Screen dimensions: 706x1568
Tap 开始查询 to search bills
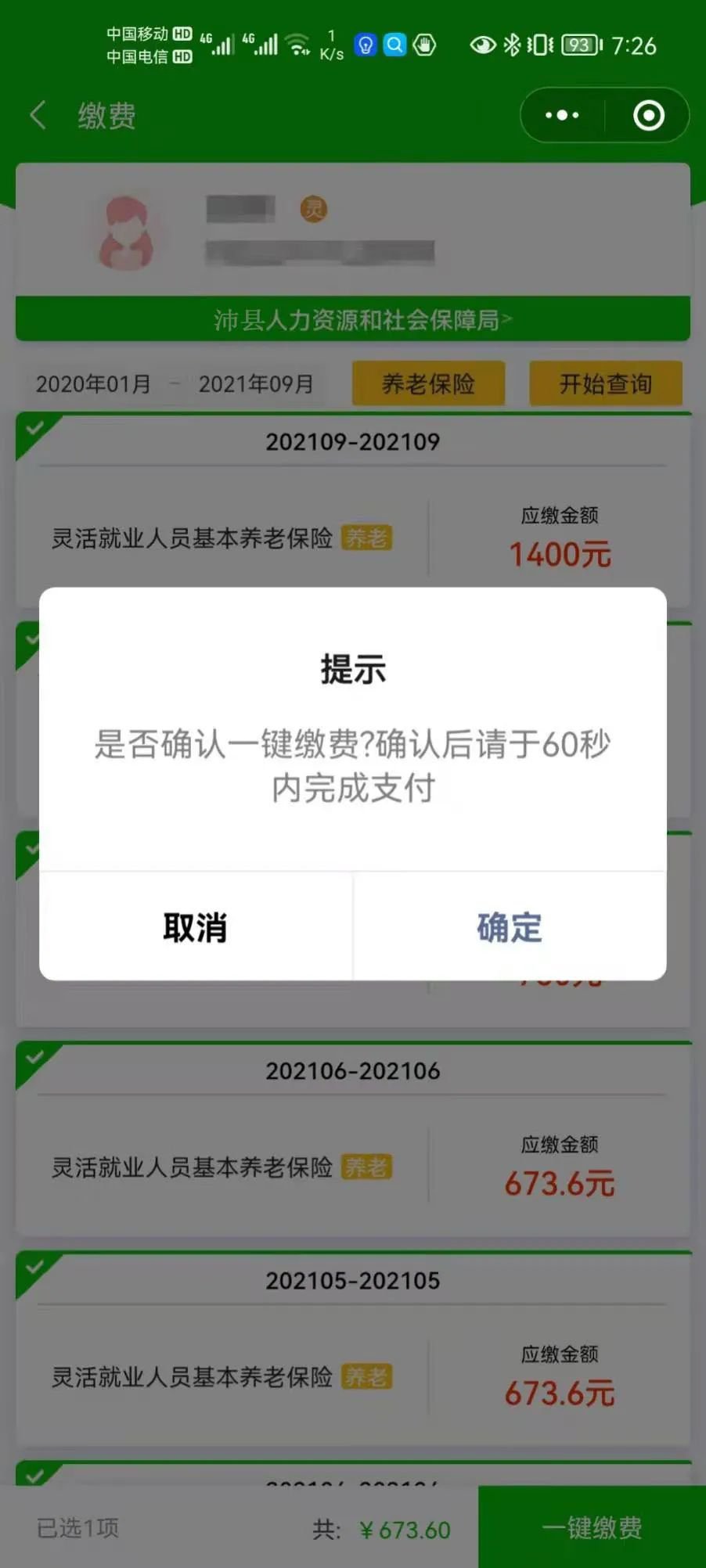point(605,383)
